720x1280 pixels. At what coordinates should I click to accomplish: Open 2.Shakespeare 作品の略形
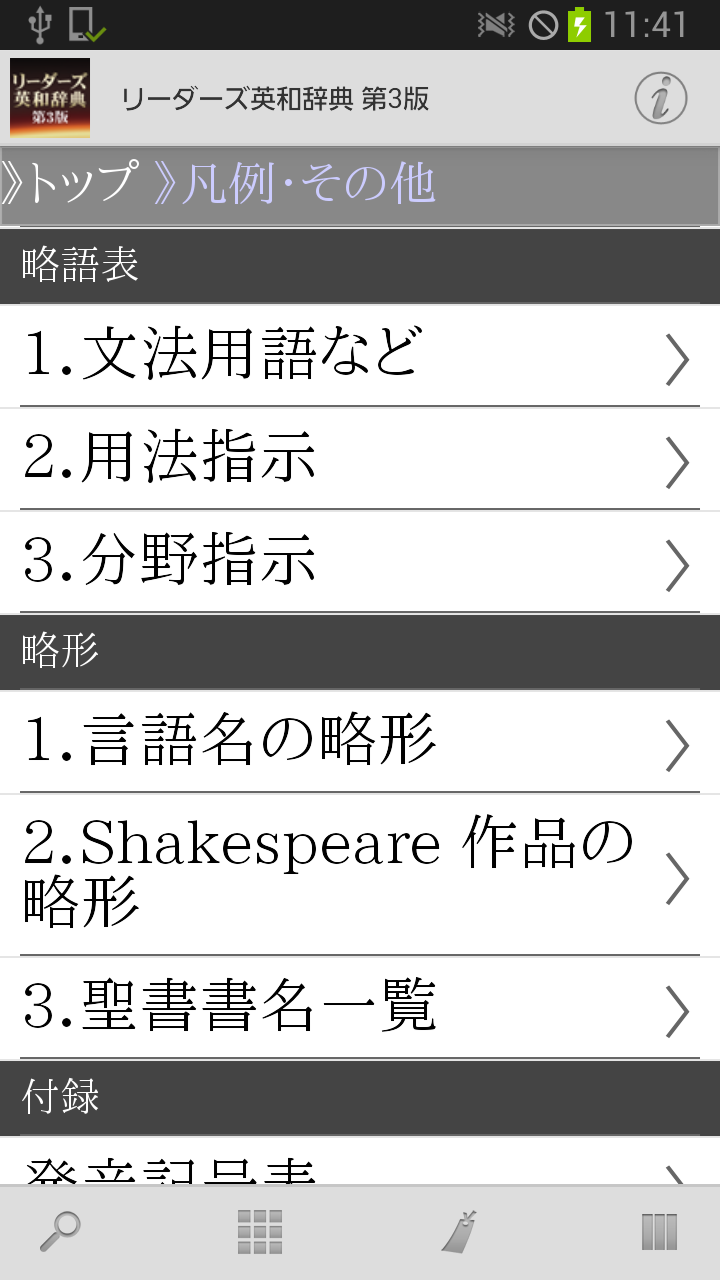[x=359, y=875]
